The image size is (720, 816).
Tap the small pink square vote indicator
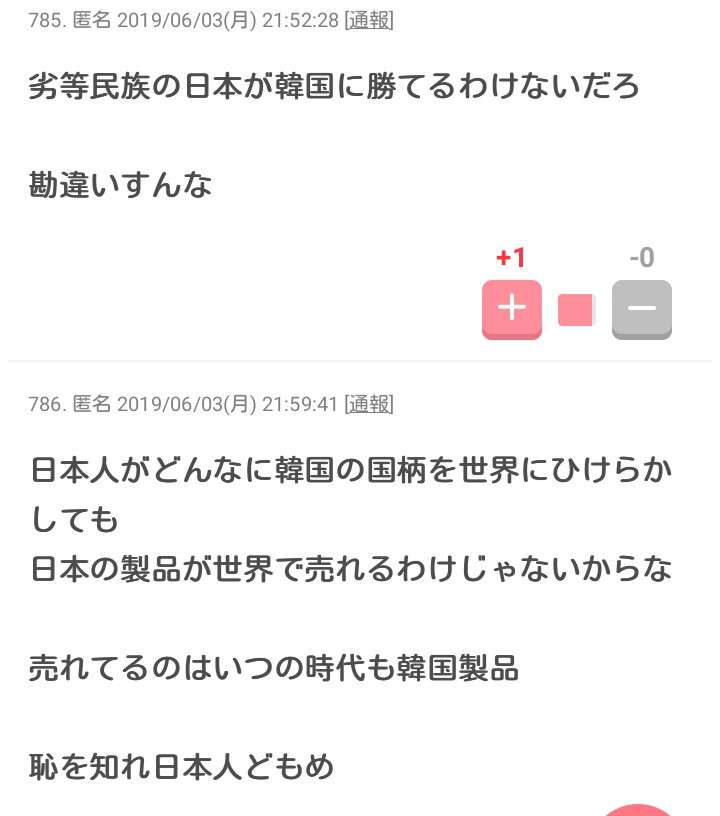click(575, 310)
